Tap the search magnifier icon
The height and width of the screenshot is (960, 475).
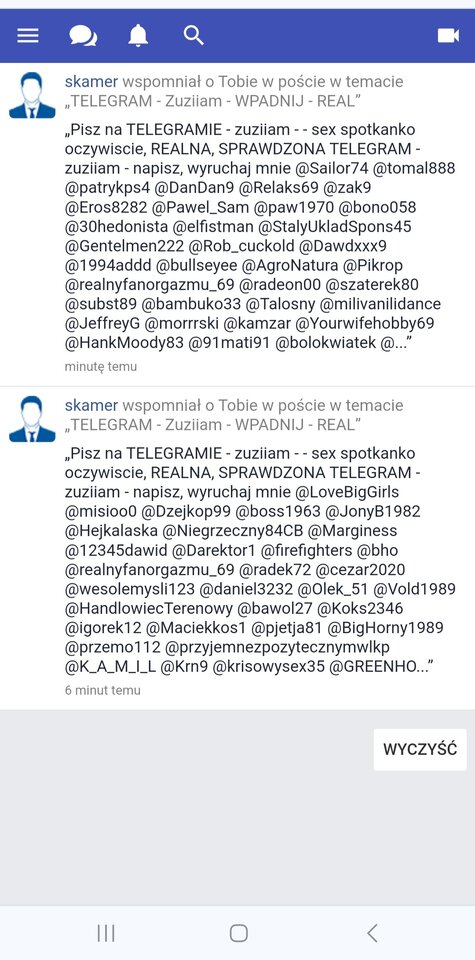pyautogui.click(x=193, y=36)
